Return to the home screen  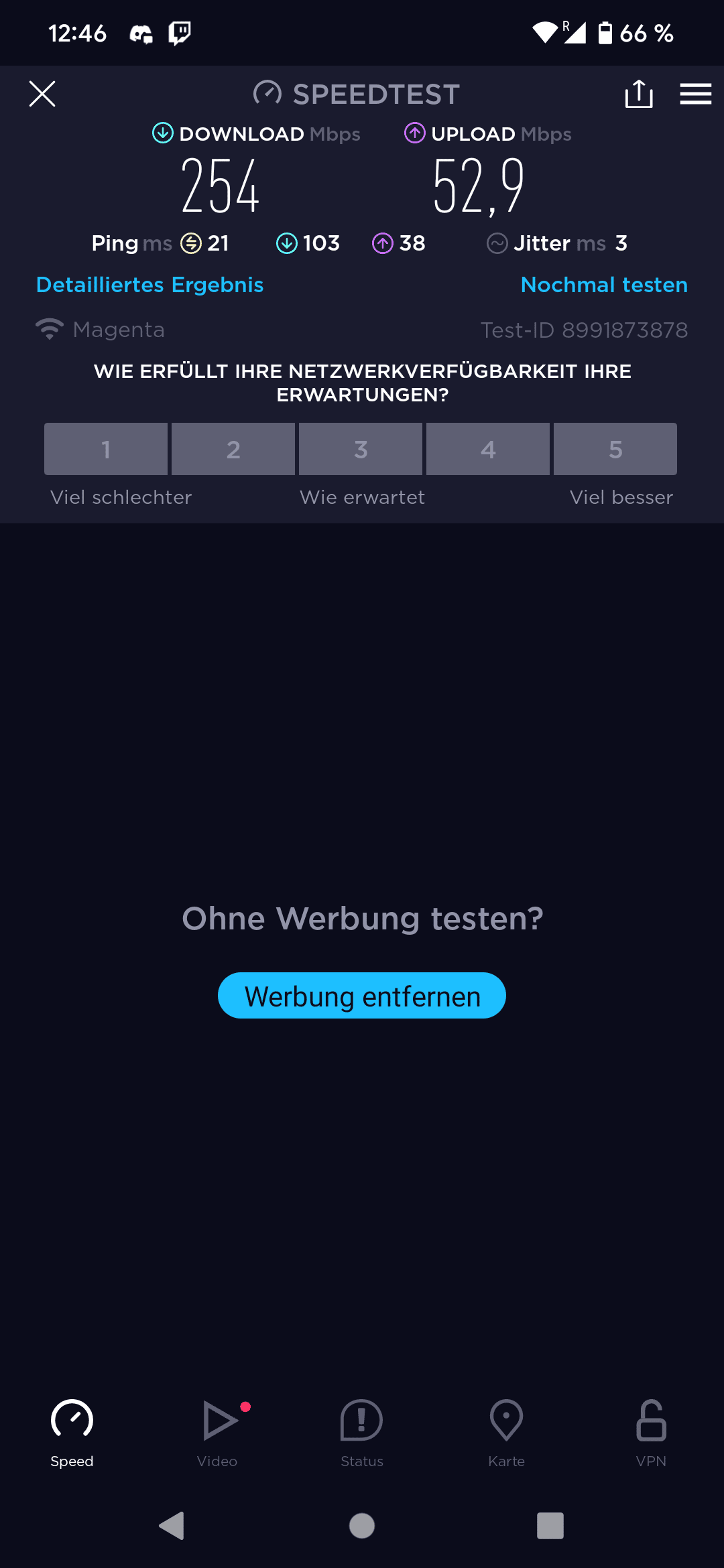[x=362, y=1526]
